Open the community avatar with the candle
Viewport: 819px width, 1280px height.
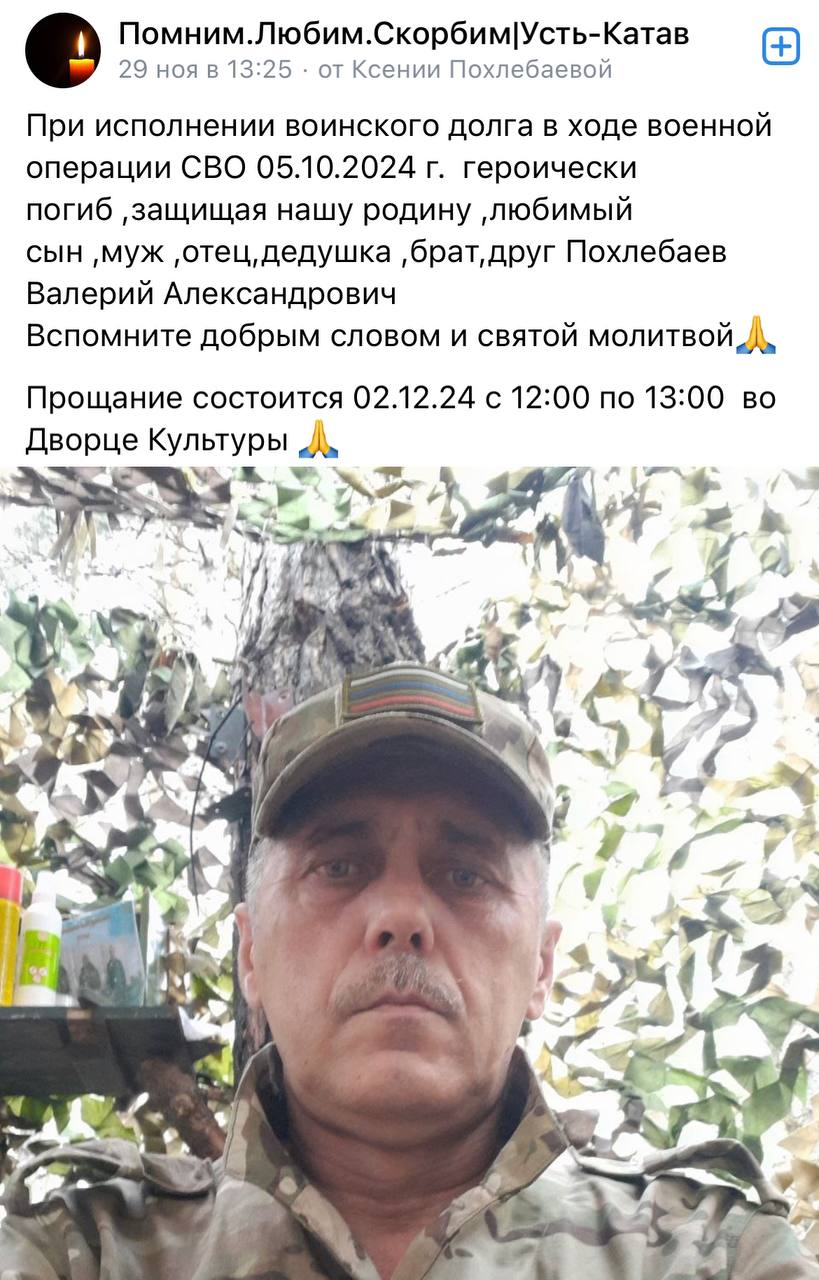(x=61, y=52)
